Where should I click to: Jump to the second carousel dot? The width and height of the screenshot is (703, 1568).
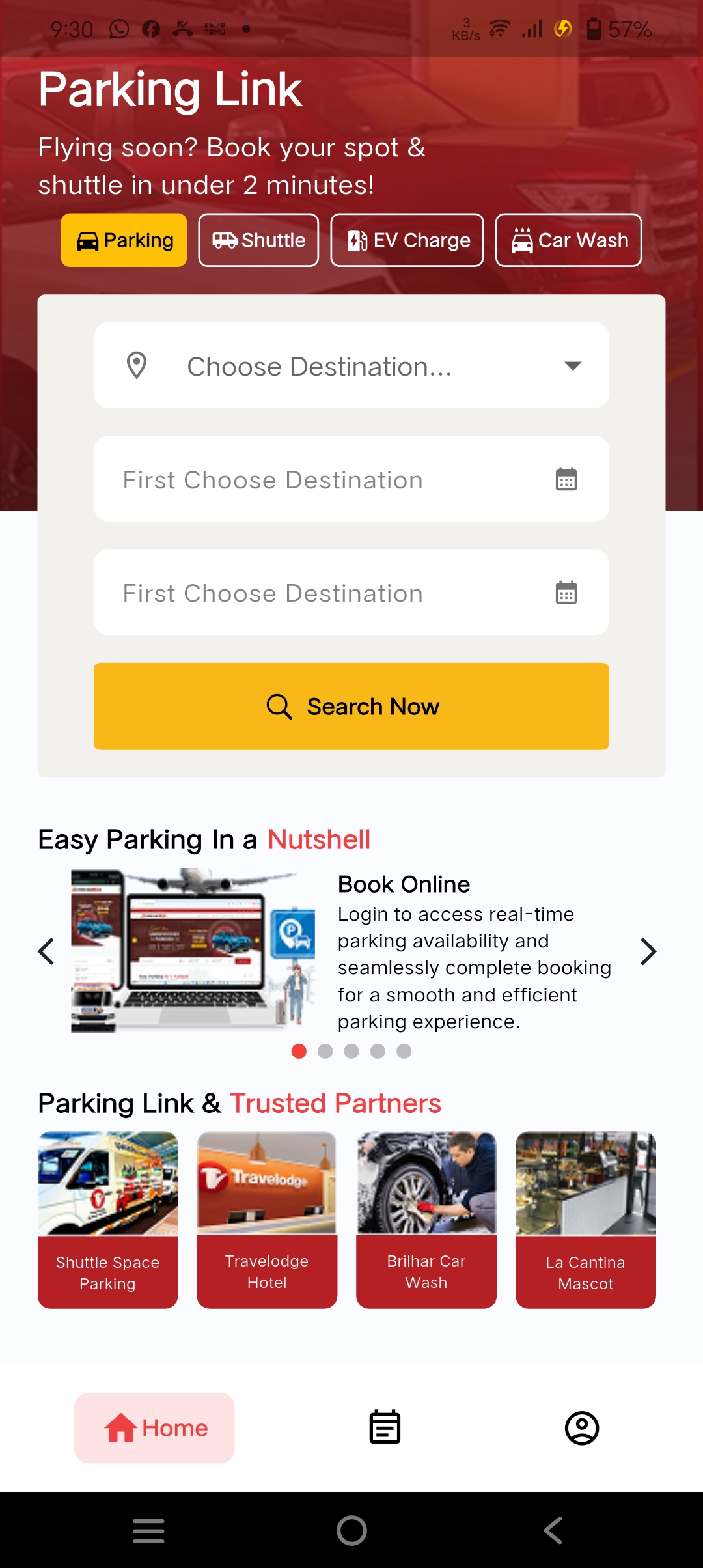[x=325, y=1051]
